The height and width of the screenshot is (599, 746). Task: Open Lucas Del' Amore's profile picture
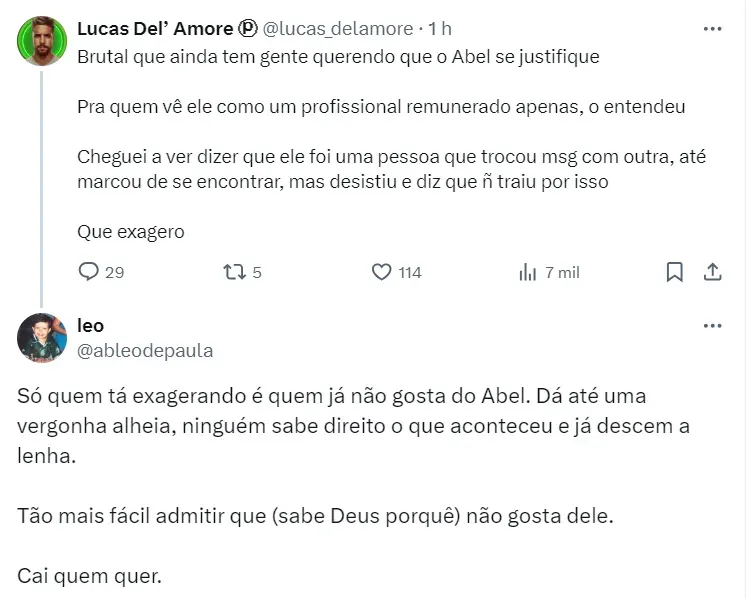(x=42, y=41)
